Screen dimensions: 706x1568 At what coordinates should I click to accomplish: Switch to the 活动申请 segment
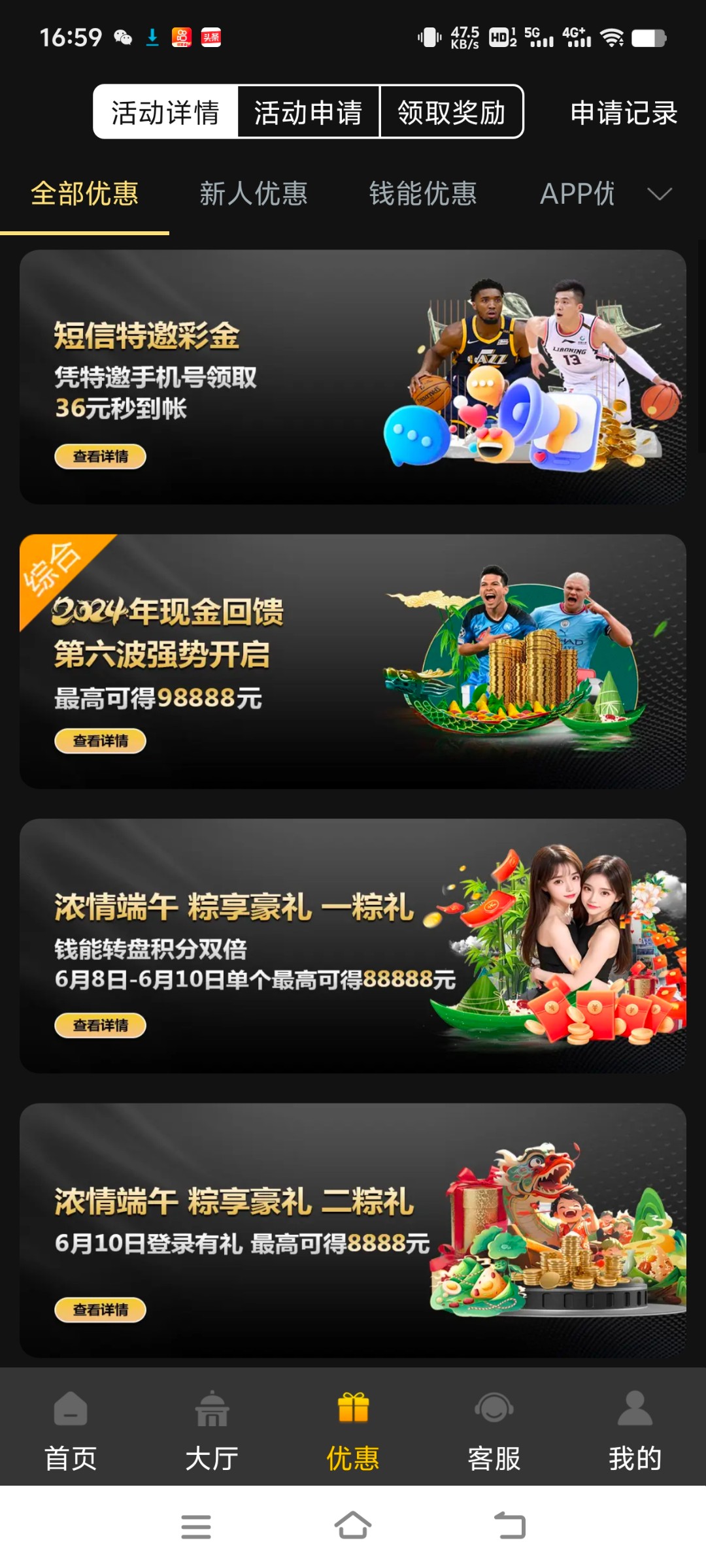tap(308, 112)
